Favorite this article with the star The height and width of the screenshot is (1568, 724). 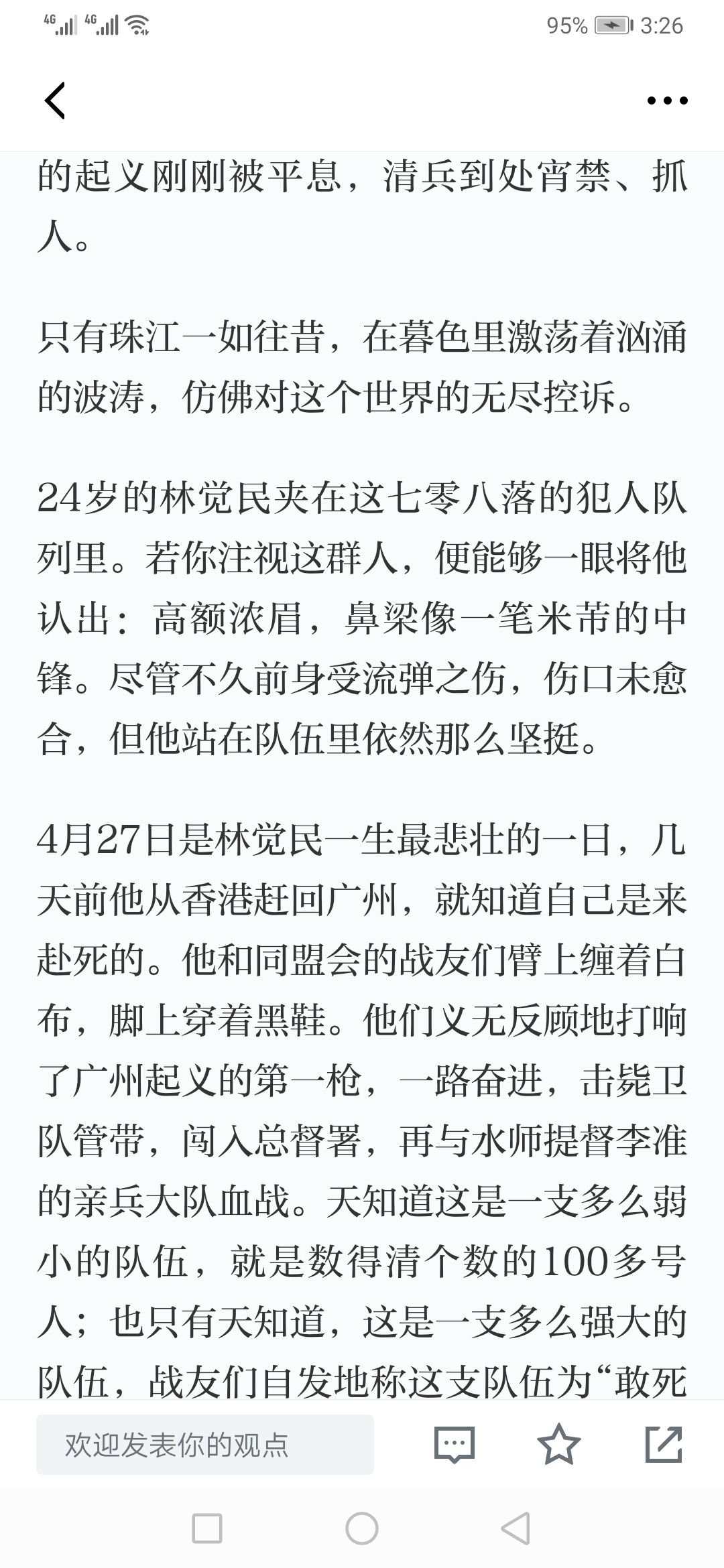[558, 1444]
